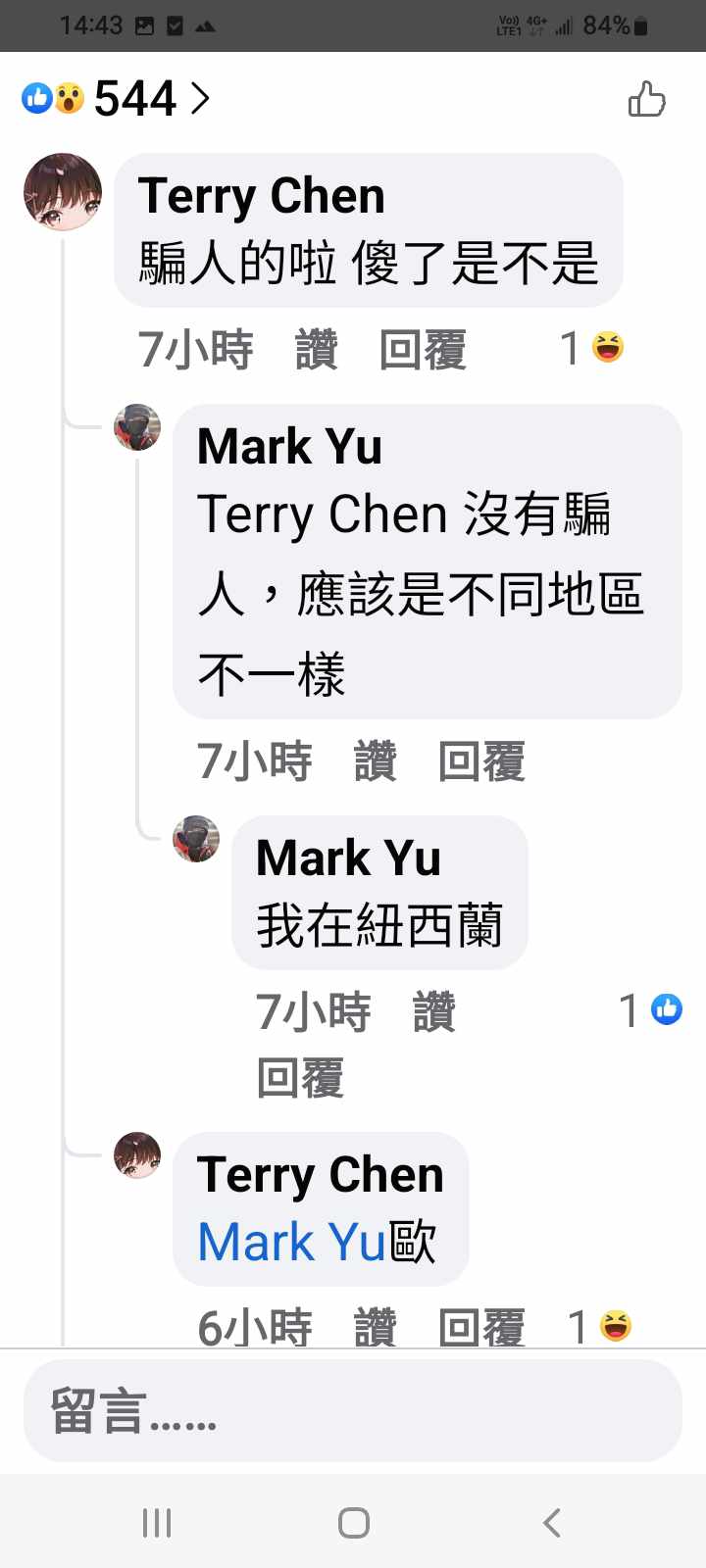View the like on 我在紐西蘭 comment

click(651, 1010)
